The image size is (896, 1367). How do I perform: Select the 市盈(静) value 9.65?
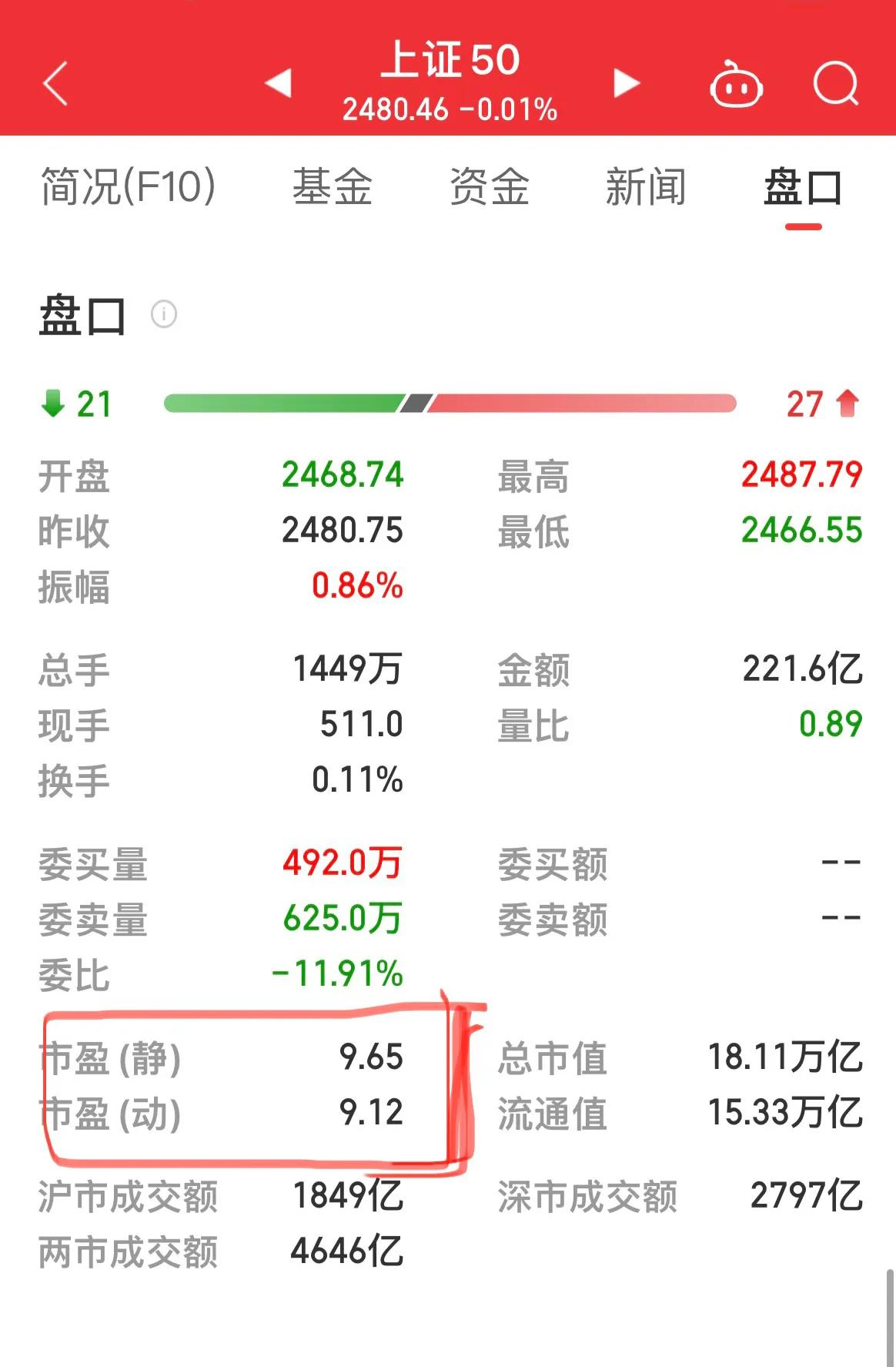[373, 1058]
